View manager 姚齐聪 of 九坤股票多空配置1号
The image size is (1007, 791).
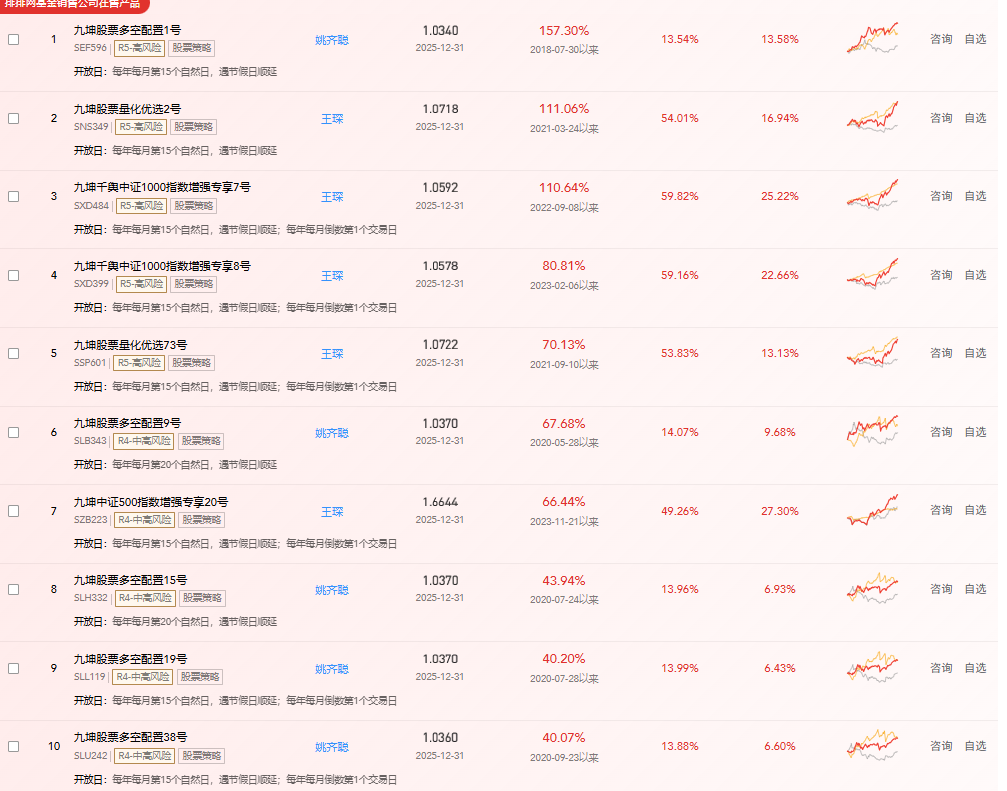(x=332, y=40)
